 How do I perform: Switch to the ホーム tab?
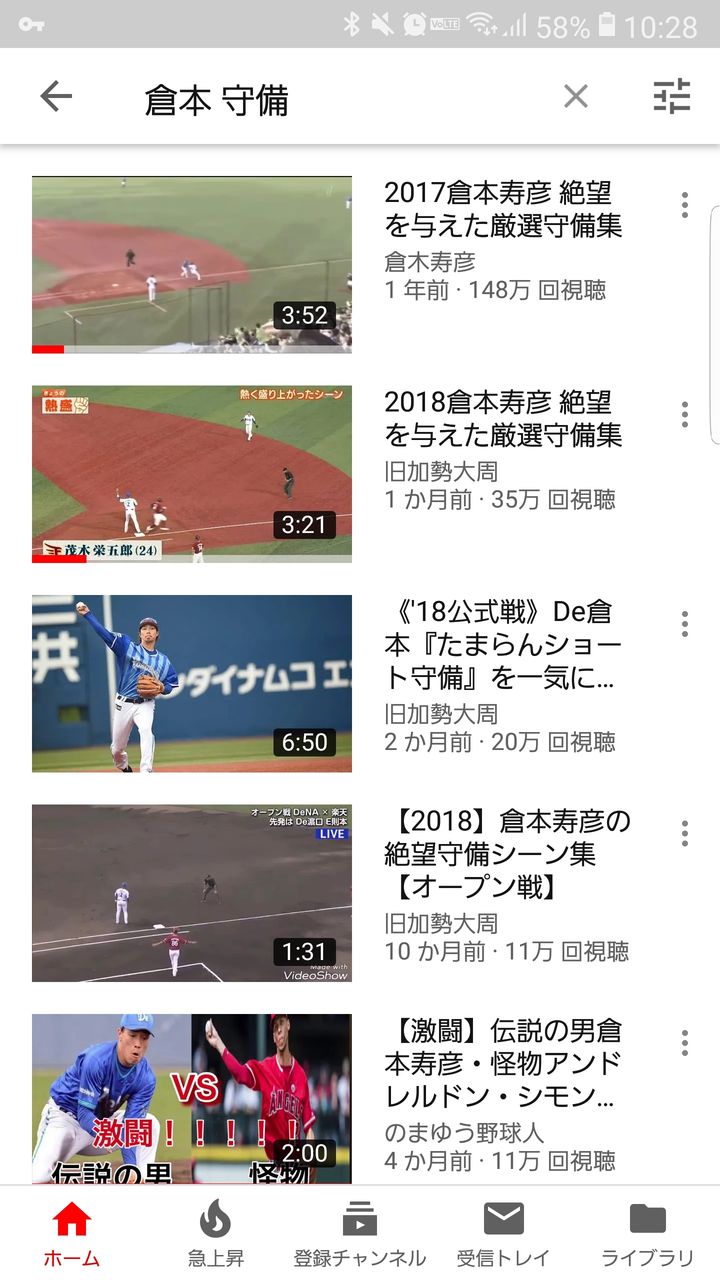72,1232
